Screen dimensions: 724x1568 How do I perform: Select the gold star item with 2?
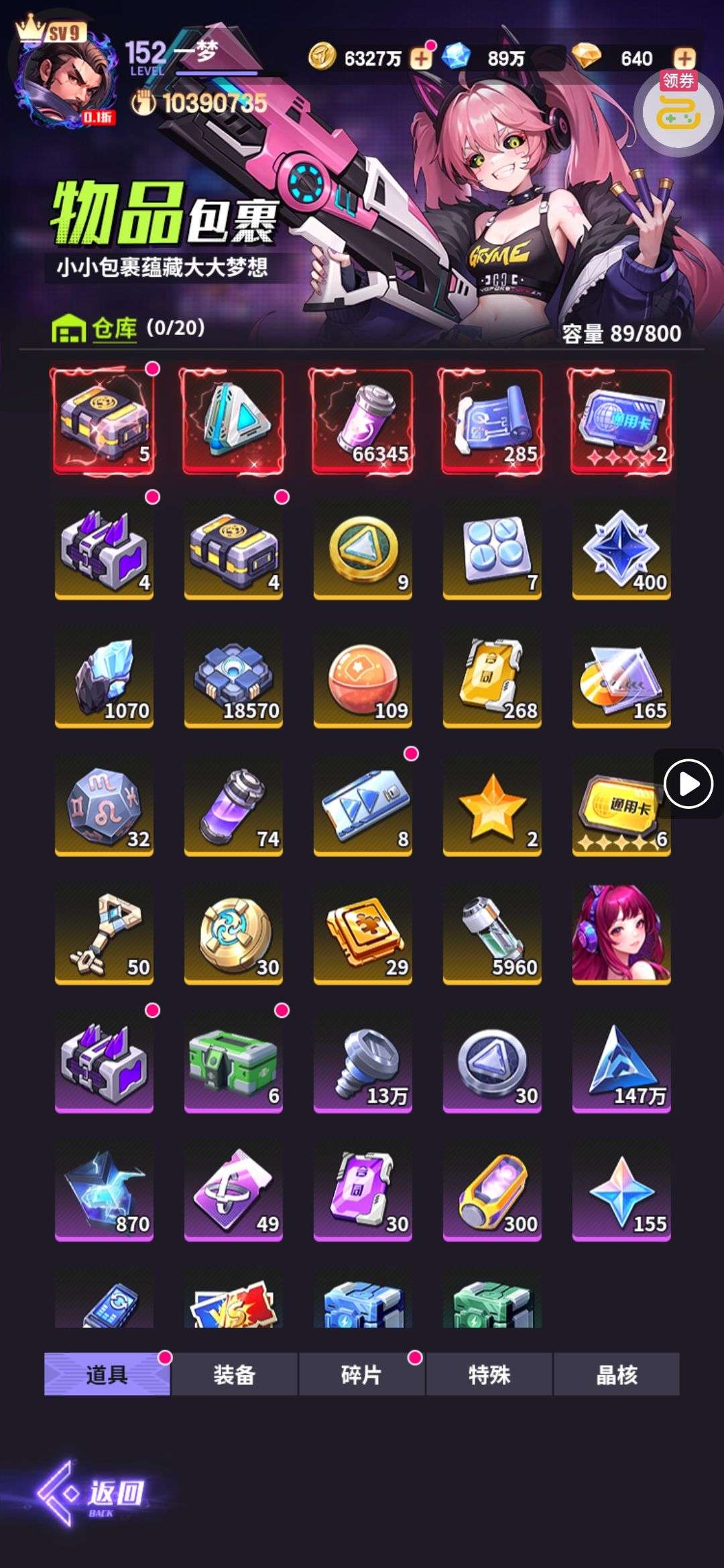492,806
